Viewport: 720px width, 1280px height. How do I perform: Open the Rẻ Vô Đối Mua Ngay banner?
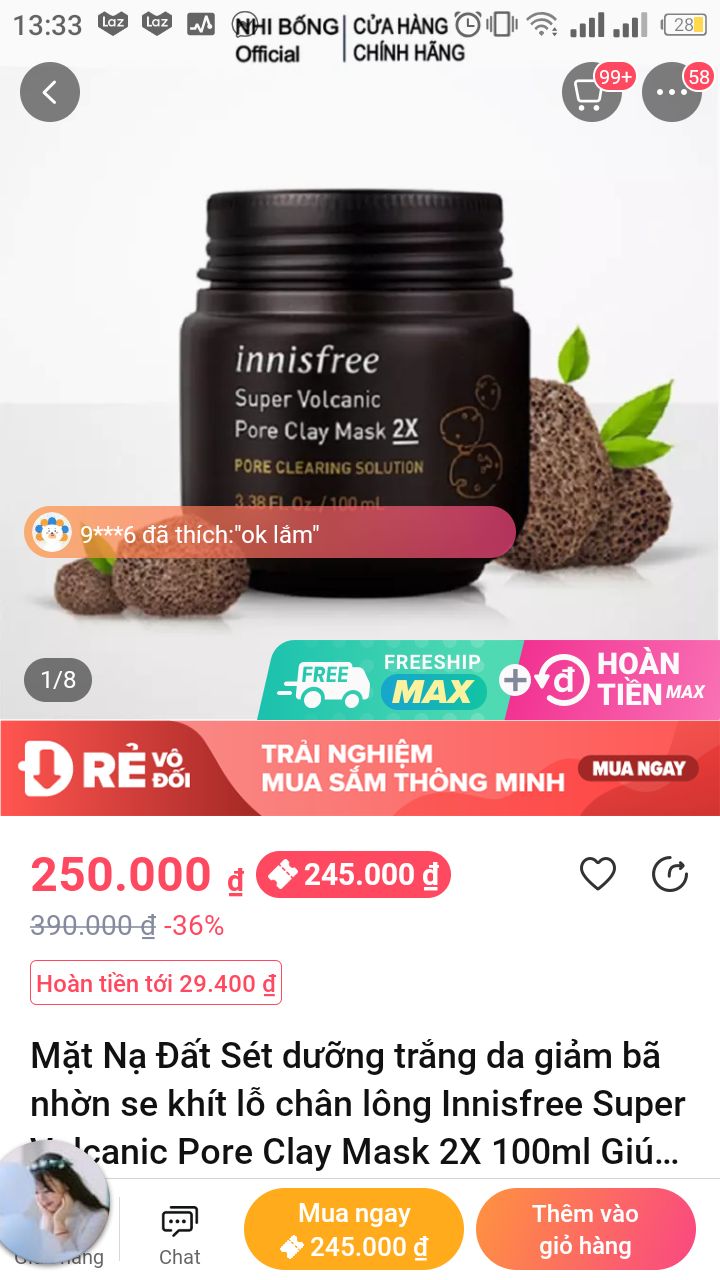pos(360,768)
